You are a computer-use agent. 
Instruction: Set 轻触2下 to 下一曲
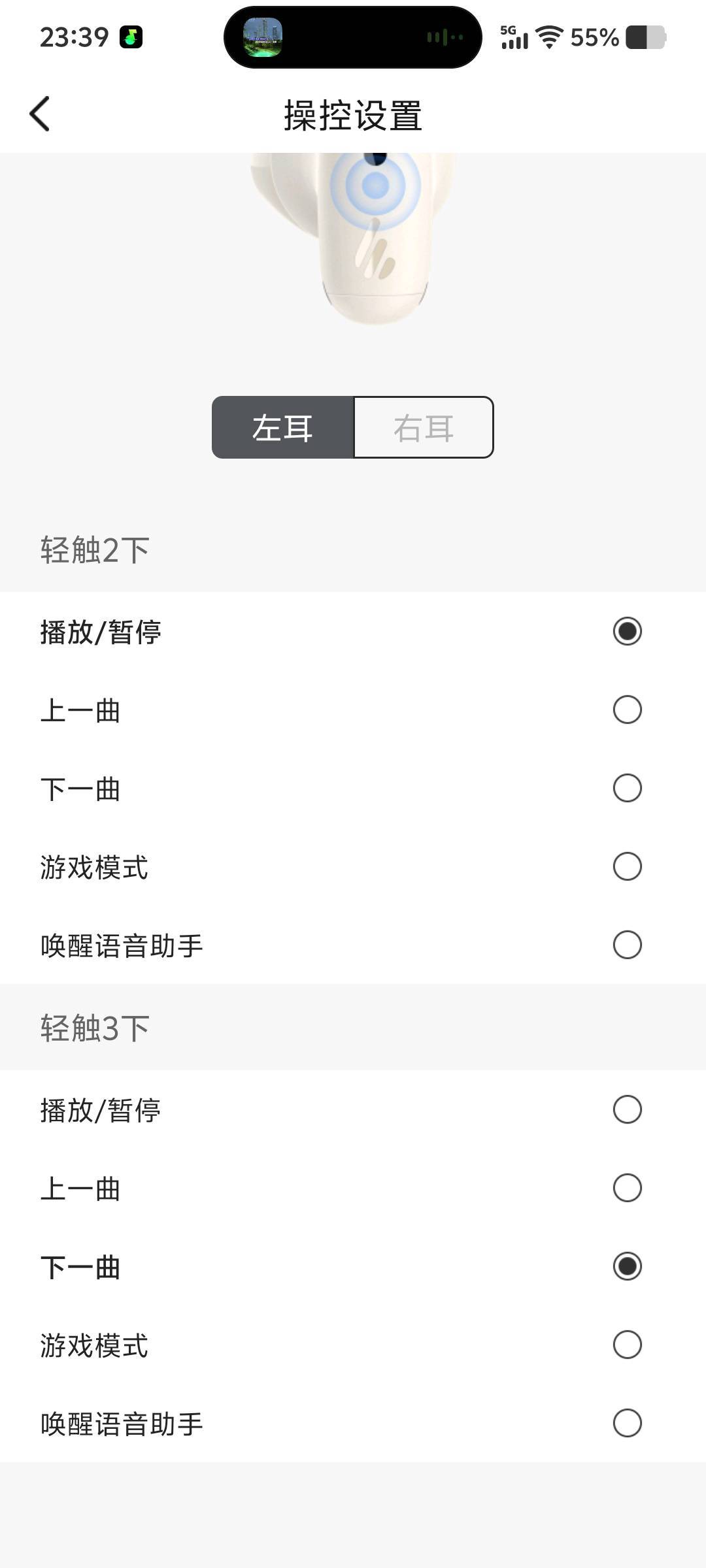353,788
